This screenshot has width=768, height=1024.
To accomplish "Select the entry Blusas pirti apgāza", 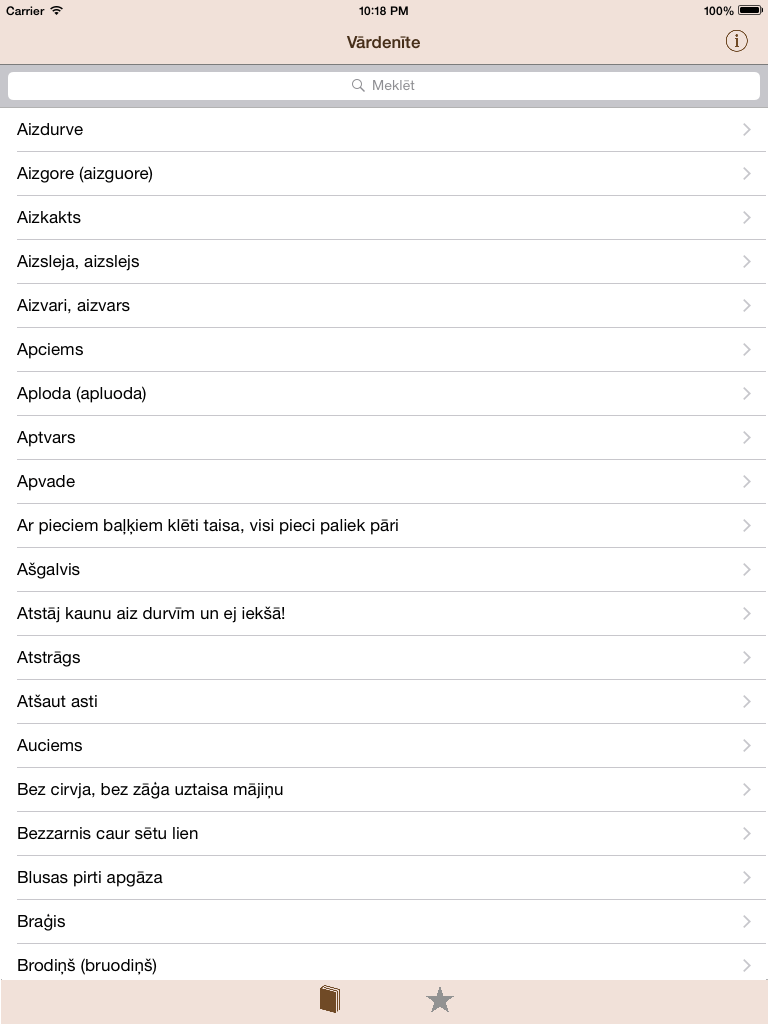I will (x=300, y=877).
